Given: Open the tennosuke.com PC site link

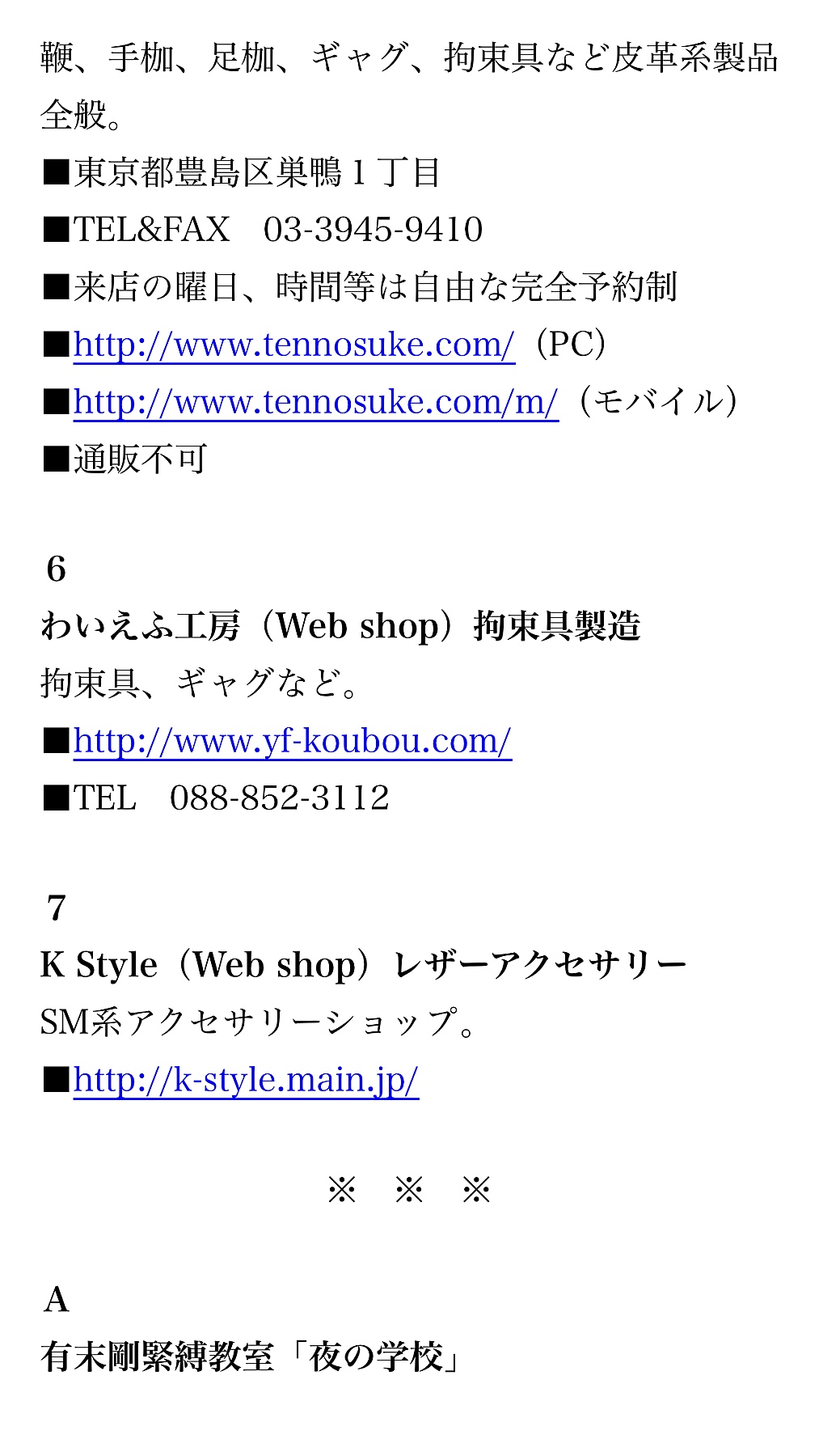Looking at the screenshot, I should (x=293, y=345).
